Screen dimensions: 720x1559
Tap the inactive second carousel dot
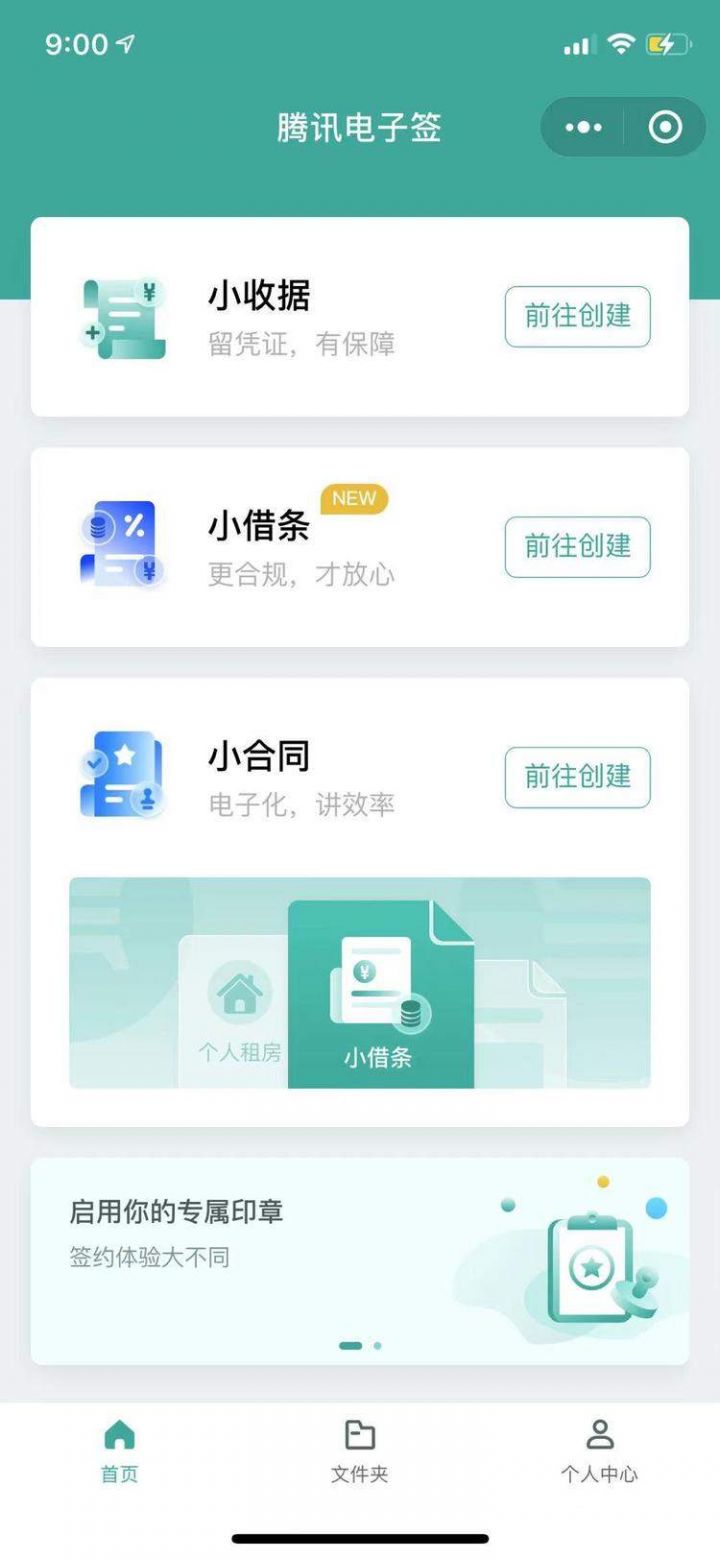coord(376,1345)
